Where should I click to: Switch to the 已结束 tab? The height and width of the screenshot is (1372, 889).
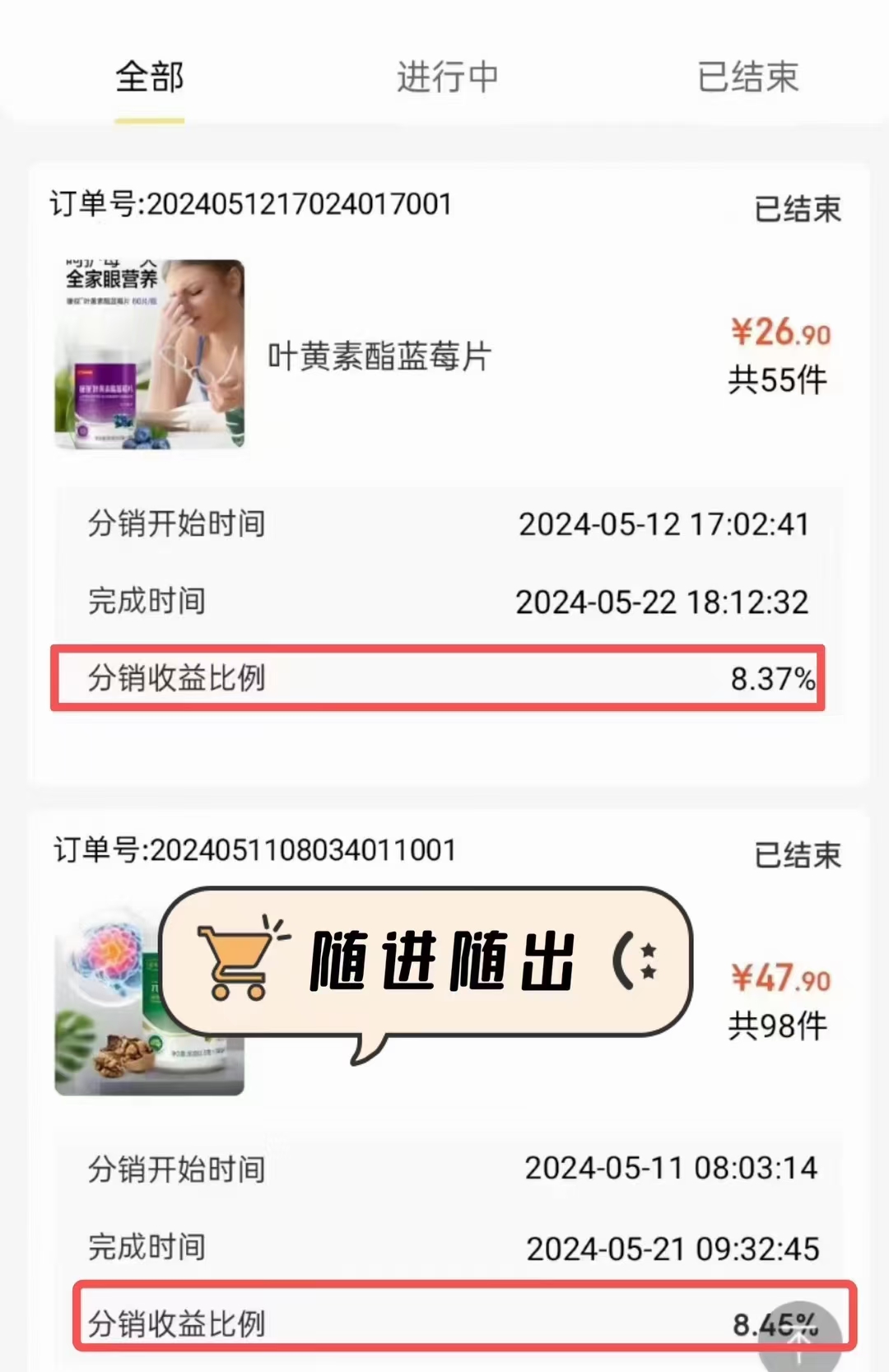(747, 77)
